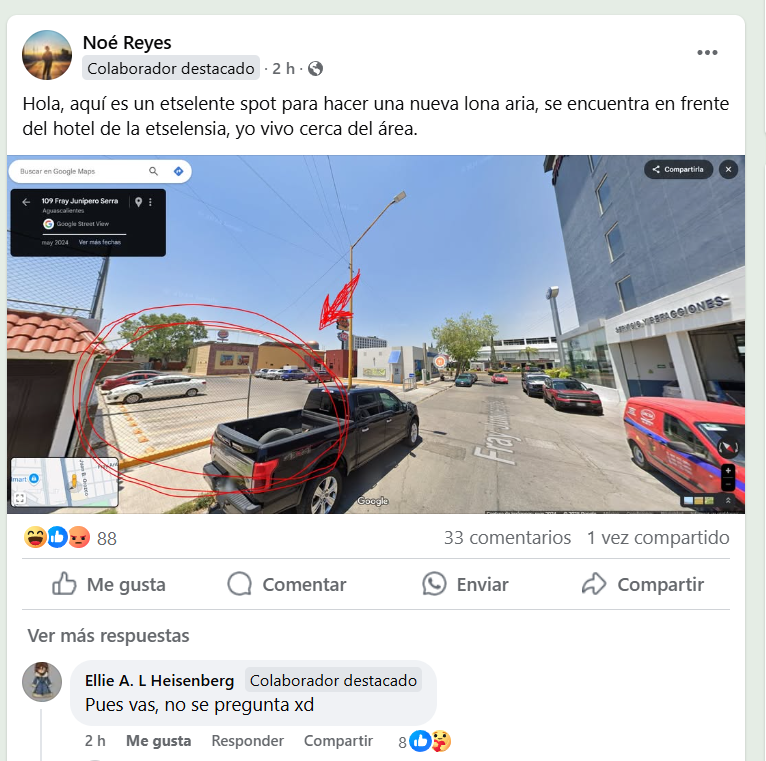Image resolution: width=766 pixels, height=761 pixels.
Task: Open the post's reactions list
Action: point(70,538)
